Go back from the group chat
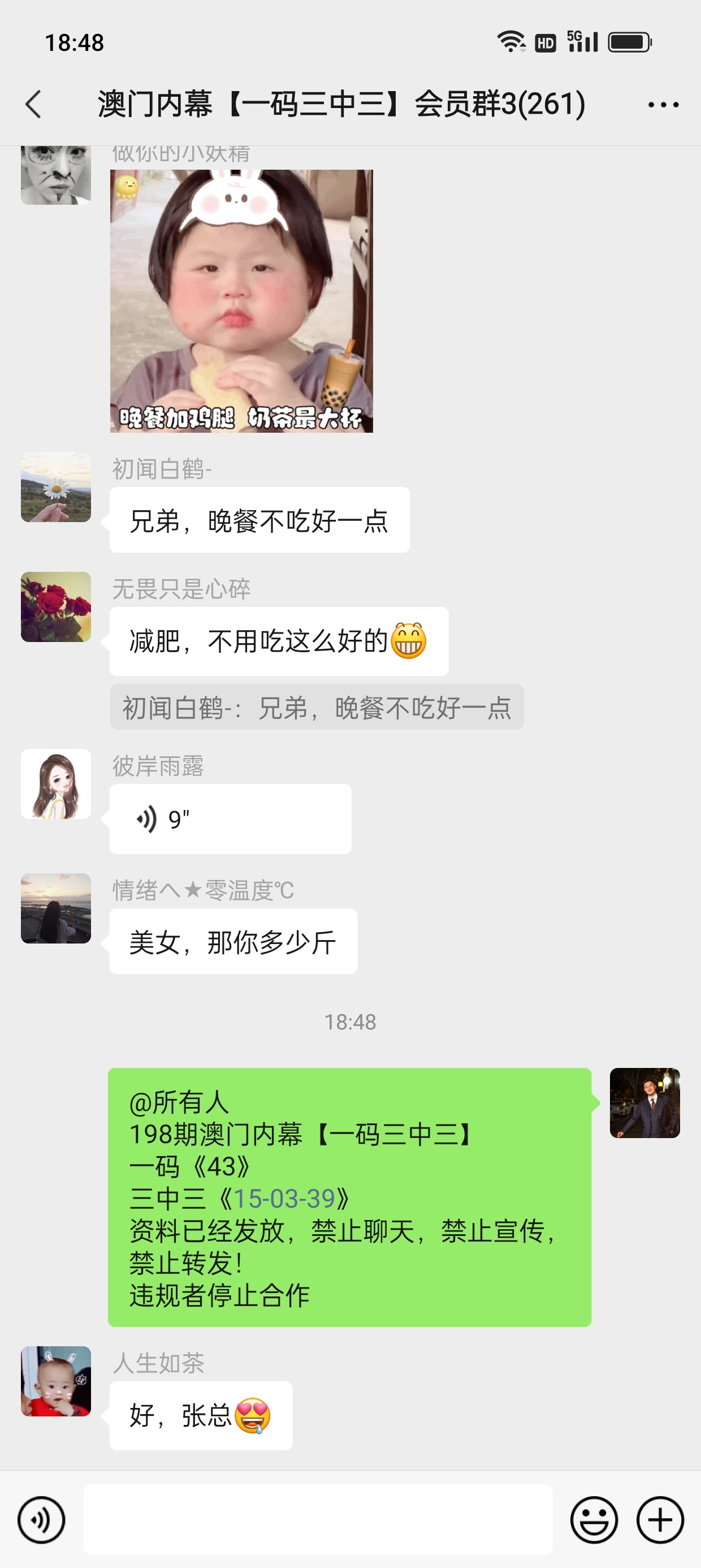 tap(34, 104)
